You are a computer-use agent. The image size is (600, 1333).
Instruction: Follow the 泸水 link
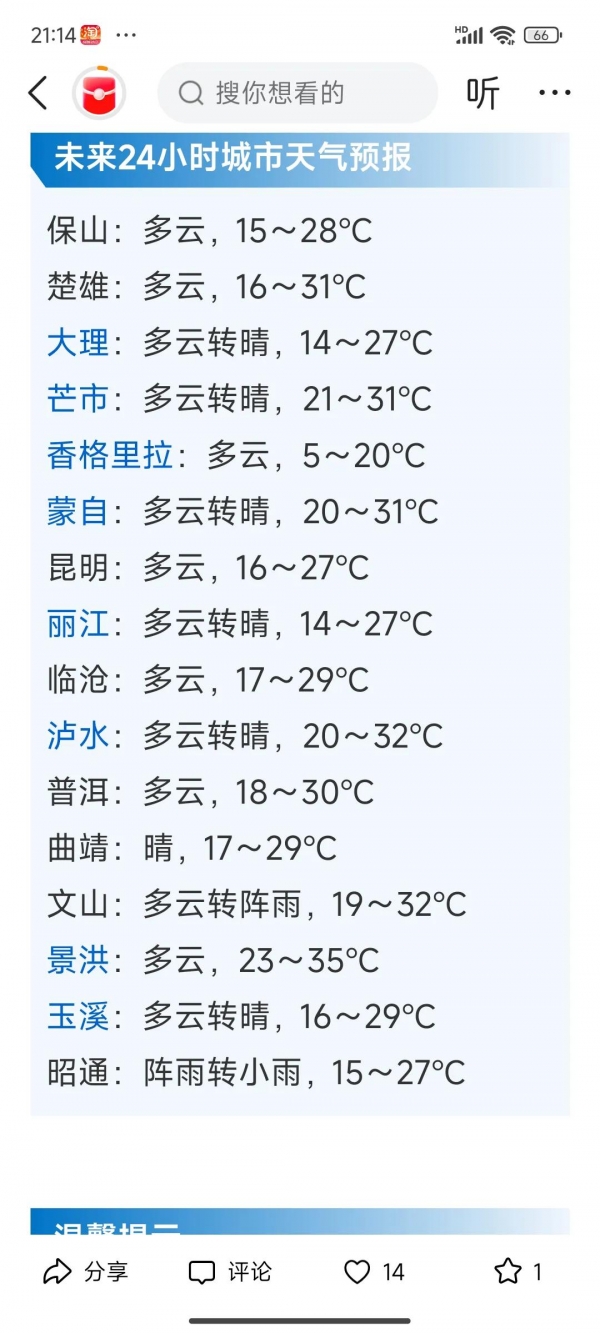pos(78,736)
